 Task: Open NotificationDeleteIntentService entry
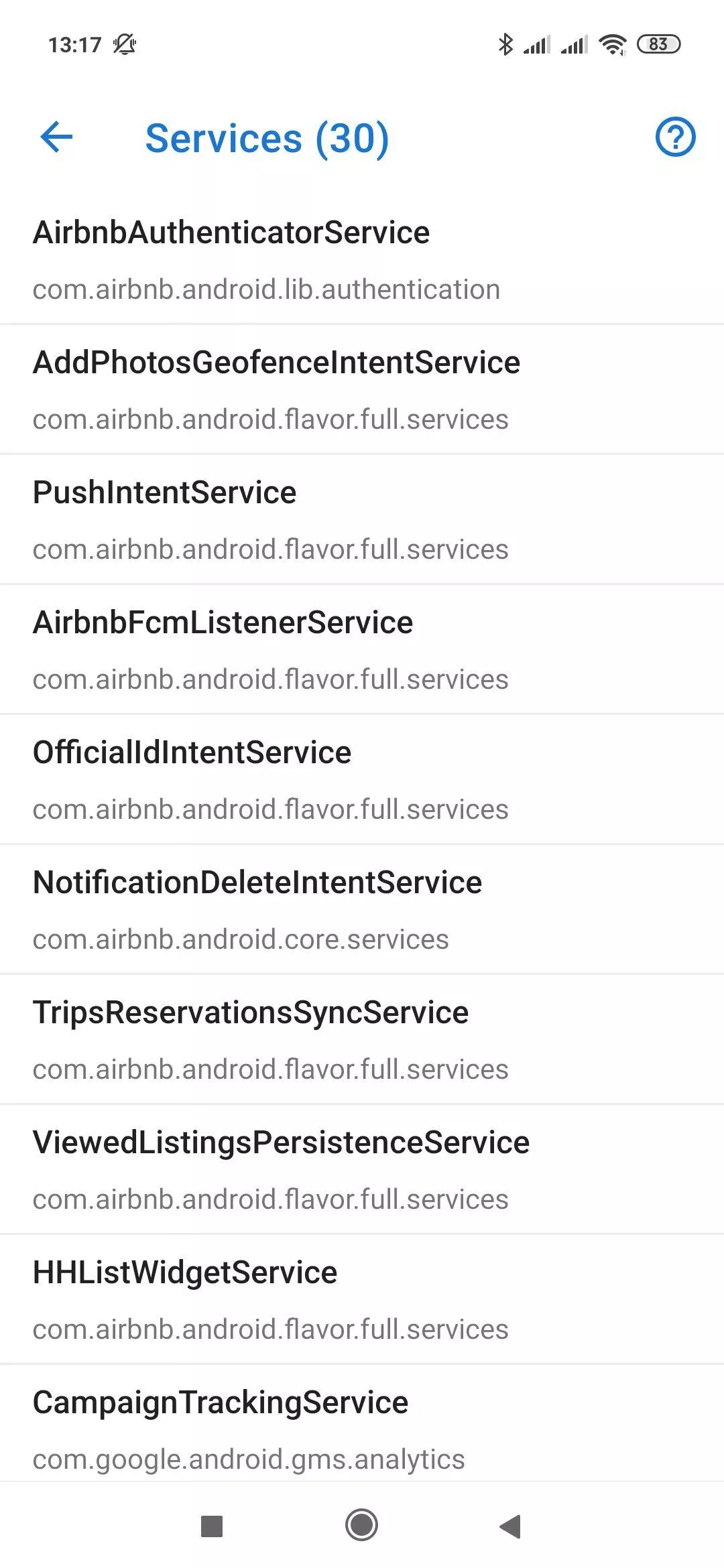[362, 910]
